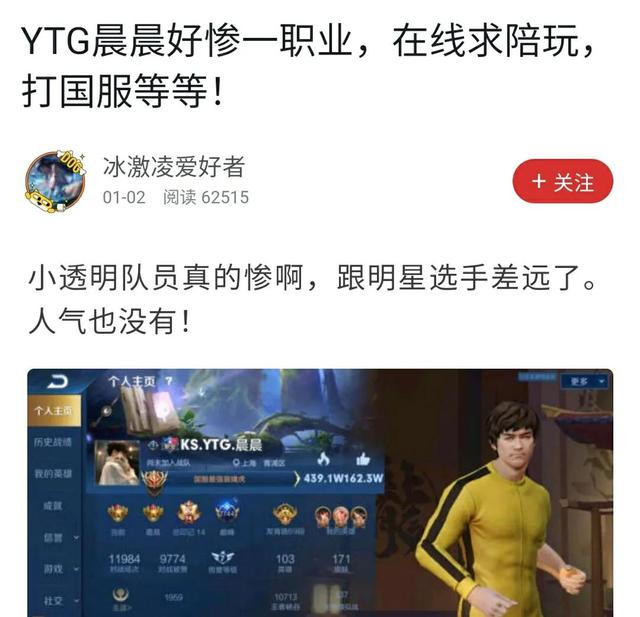Open the game screenshot image
This screenshot has height=617, width=640.
pos(320,491)
